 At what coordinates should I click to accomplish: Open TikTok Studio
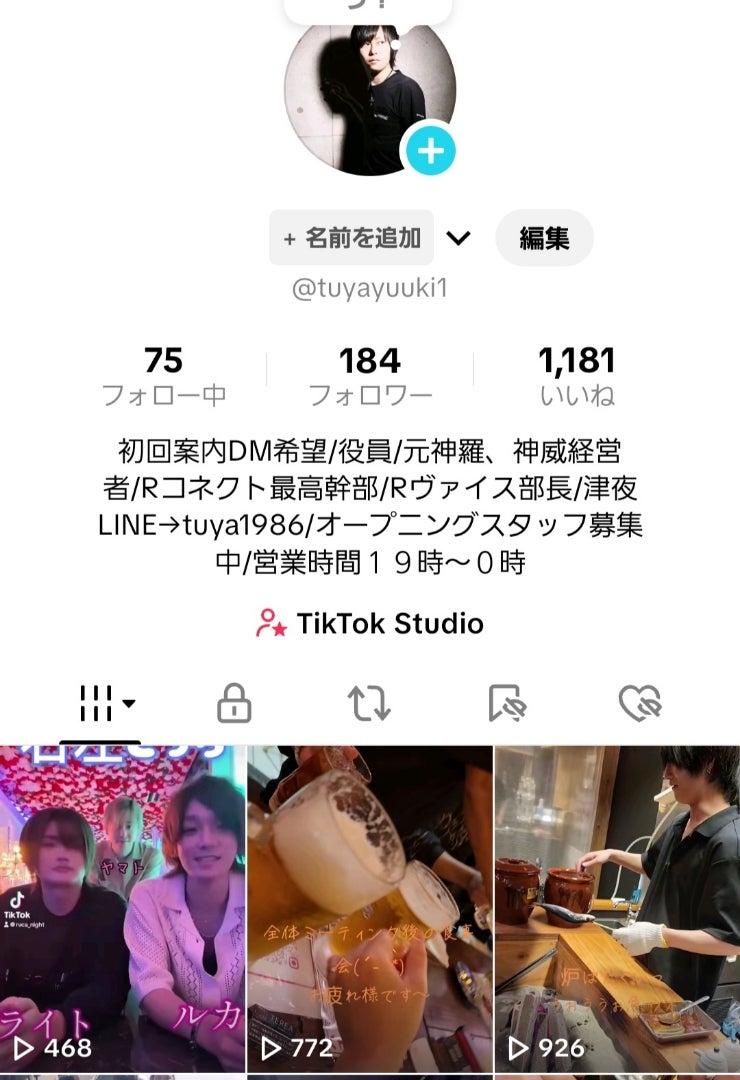coord(370,624)
